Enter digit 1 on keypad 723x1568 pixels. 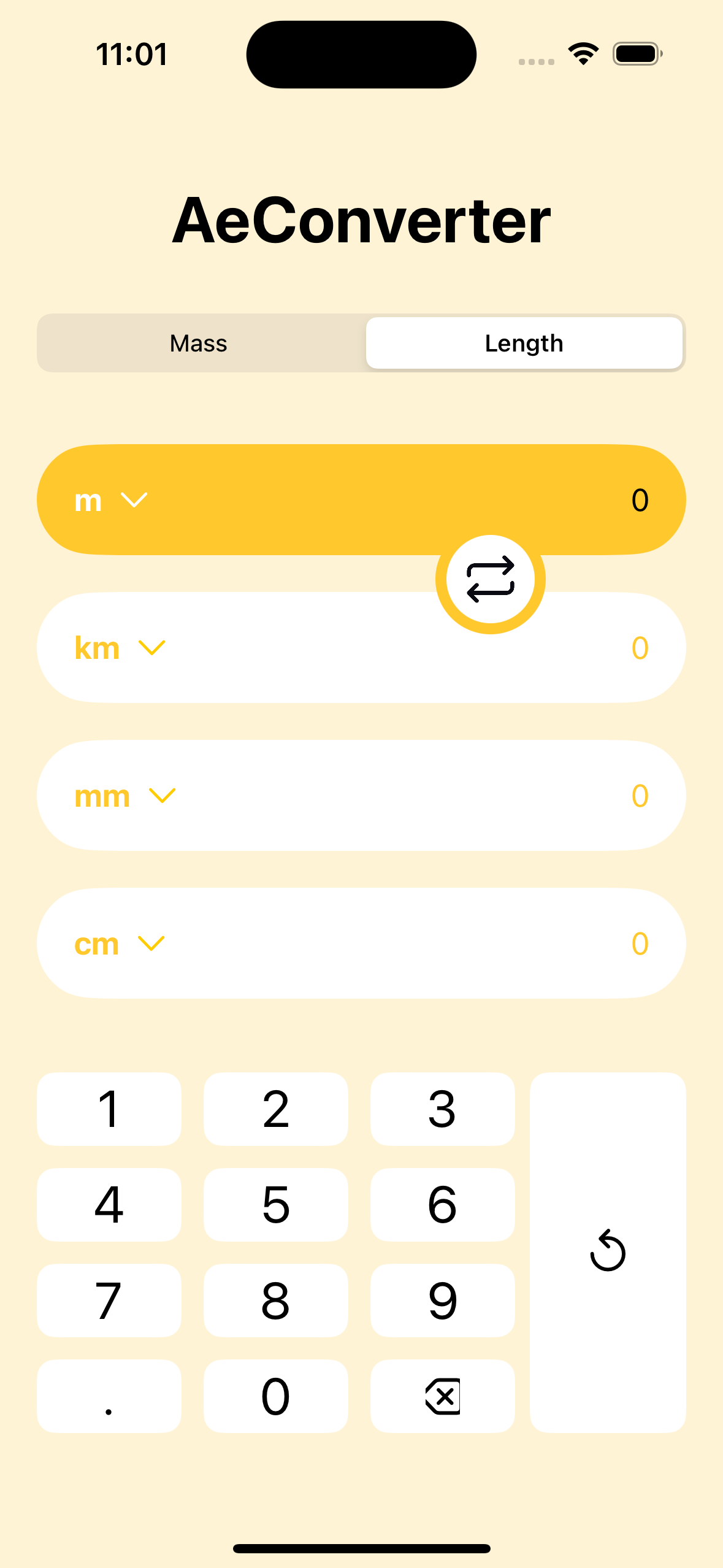pos(109,1109)
